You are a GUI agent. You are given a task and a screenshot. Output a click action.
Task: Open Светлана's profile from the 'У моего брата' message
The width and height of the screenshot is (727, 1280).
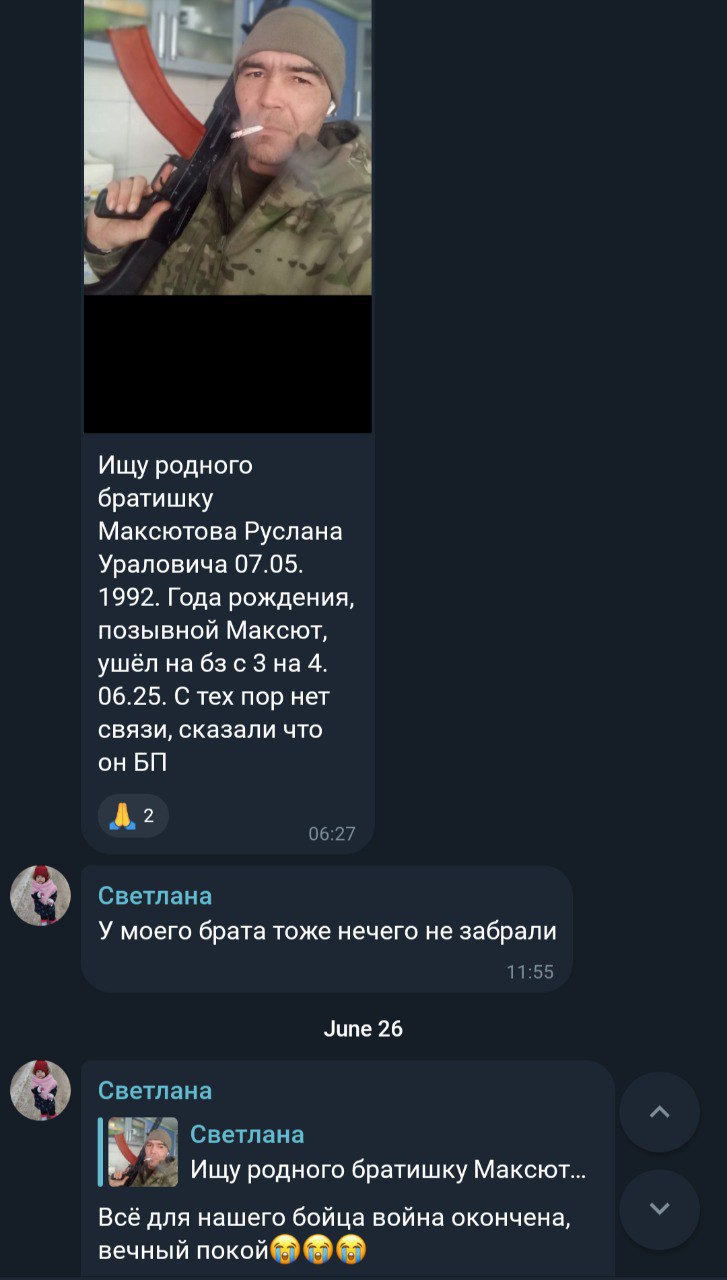[155, 895]
